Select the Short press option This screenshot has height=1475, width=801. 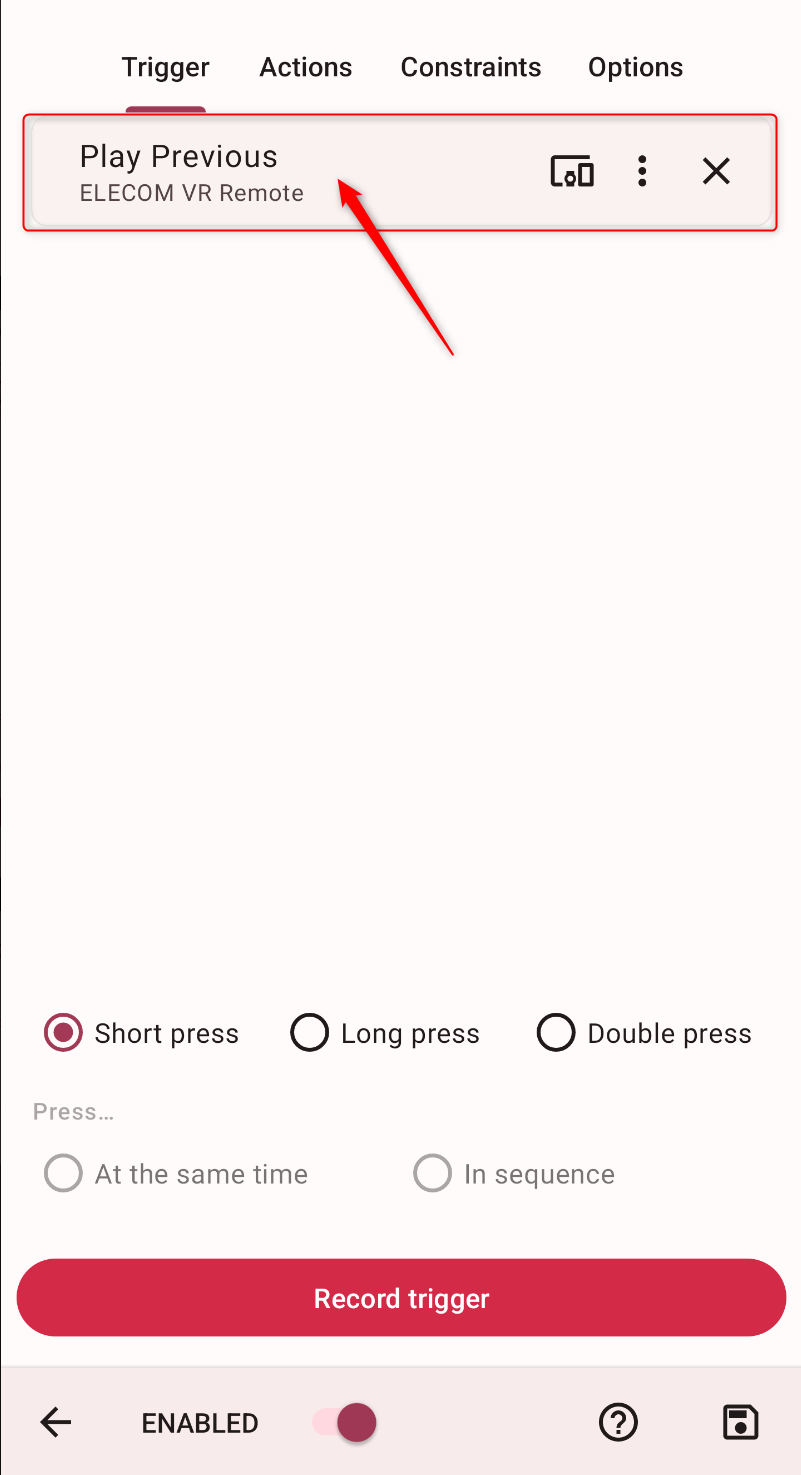click(64, 1033)
